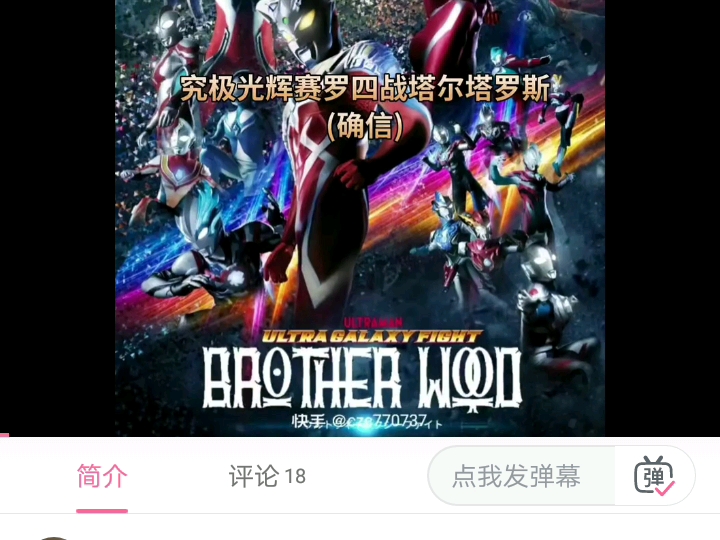The height and width of the screenshot is (540, 720).
Task: Open the 评论 tab with 18 comments
Action: pyautogui.click(x=267, y=477)
